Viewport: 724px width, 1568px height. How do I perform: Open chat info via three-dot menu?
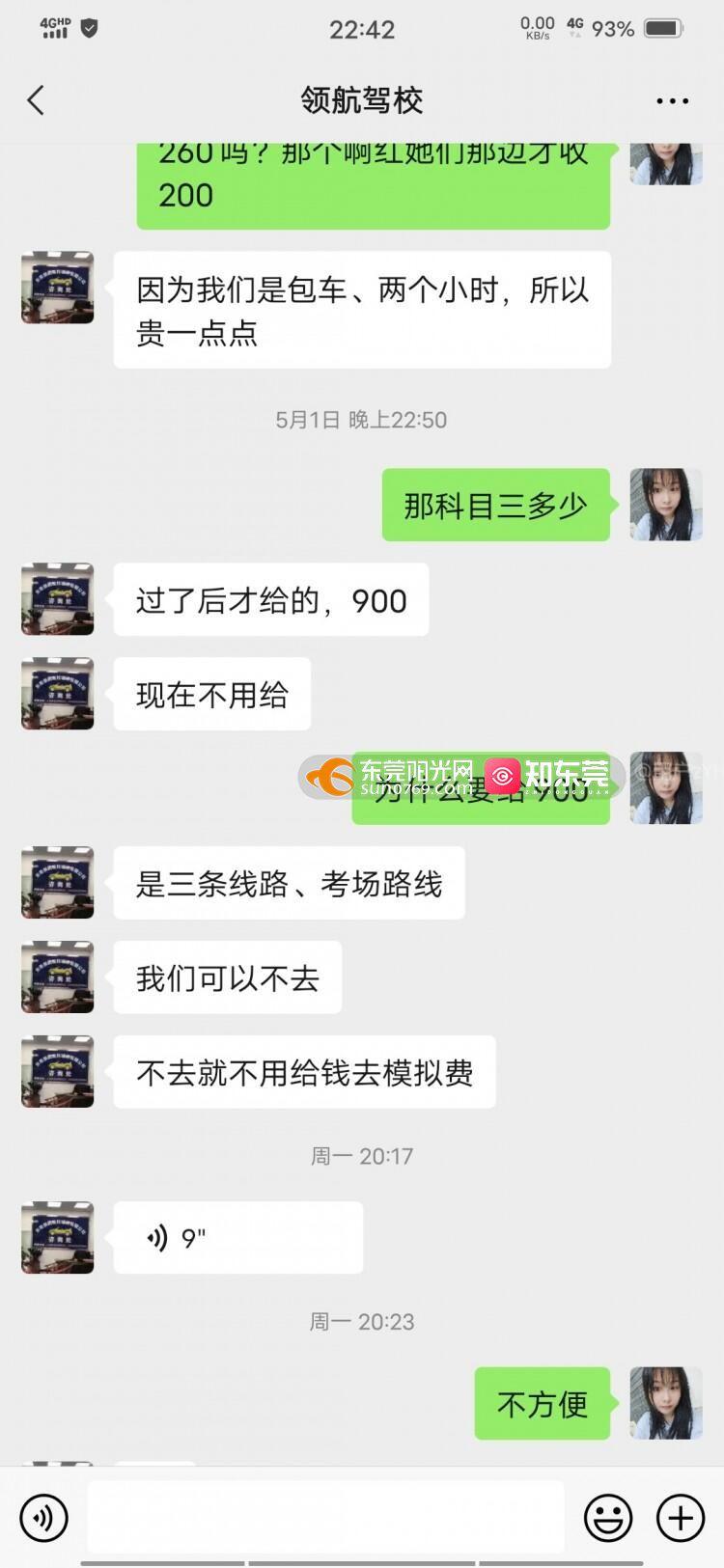click(x=672, y=100)
